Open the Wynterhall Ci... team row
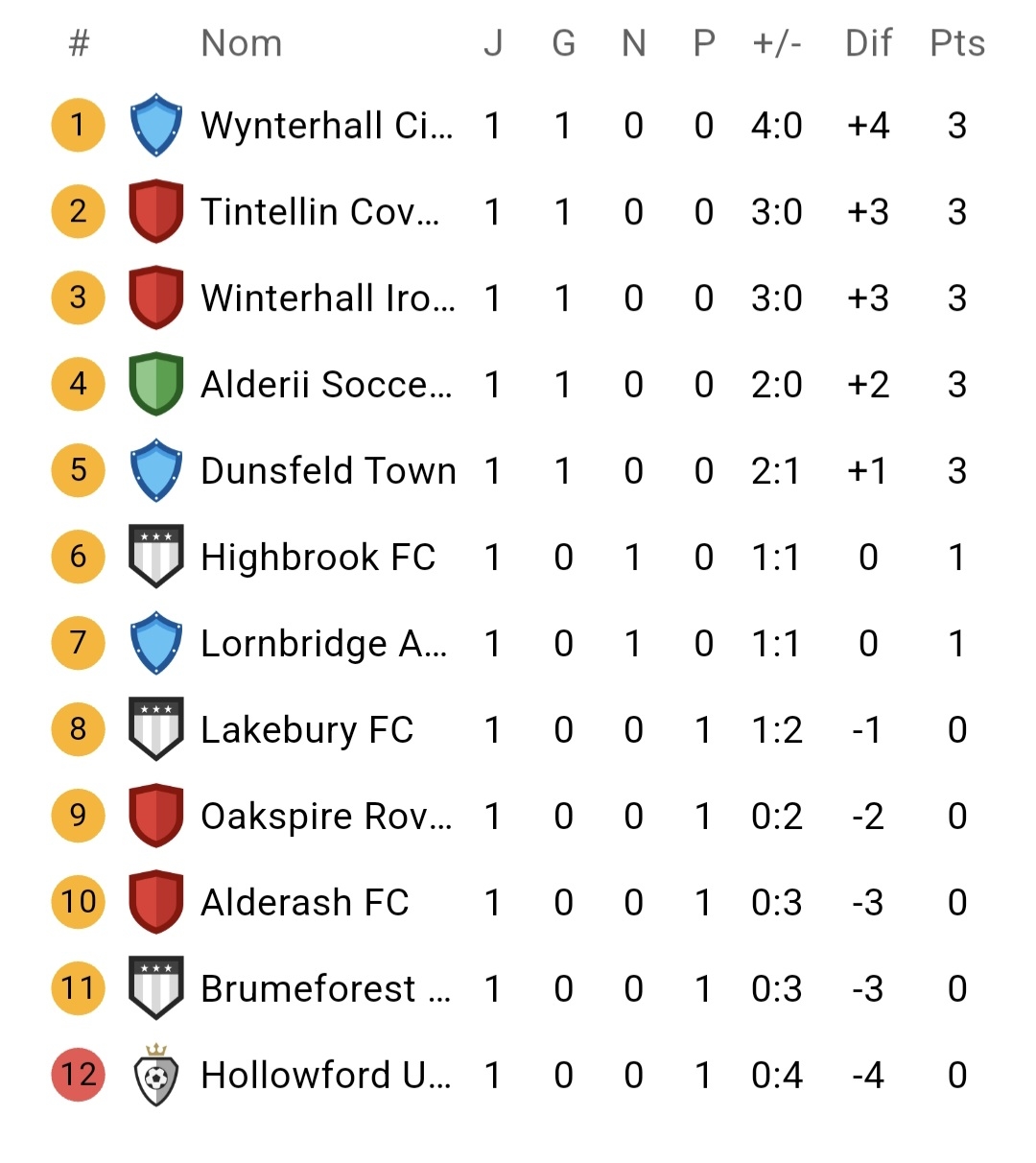The height and width of the screenshot is (1163, 1036). point(326,126)
